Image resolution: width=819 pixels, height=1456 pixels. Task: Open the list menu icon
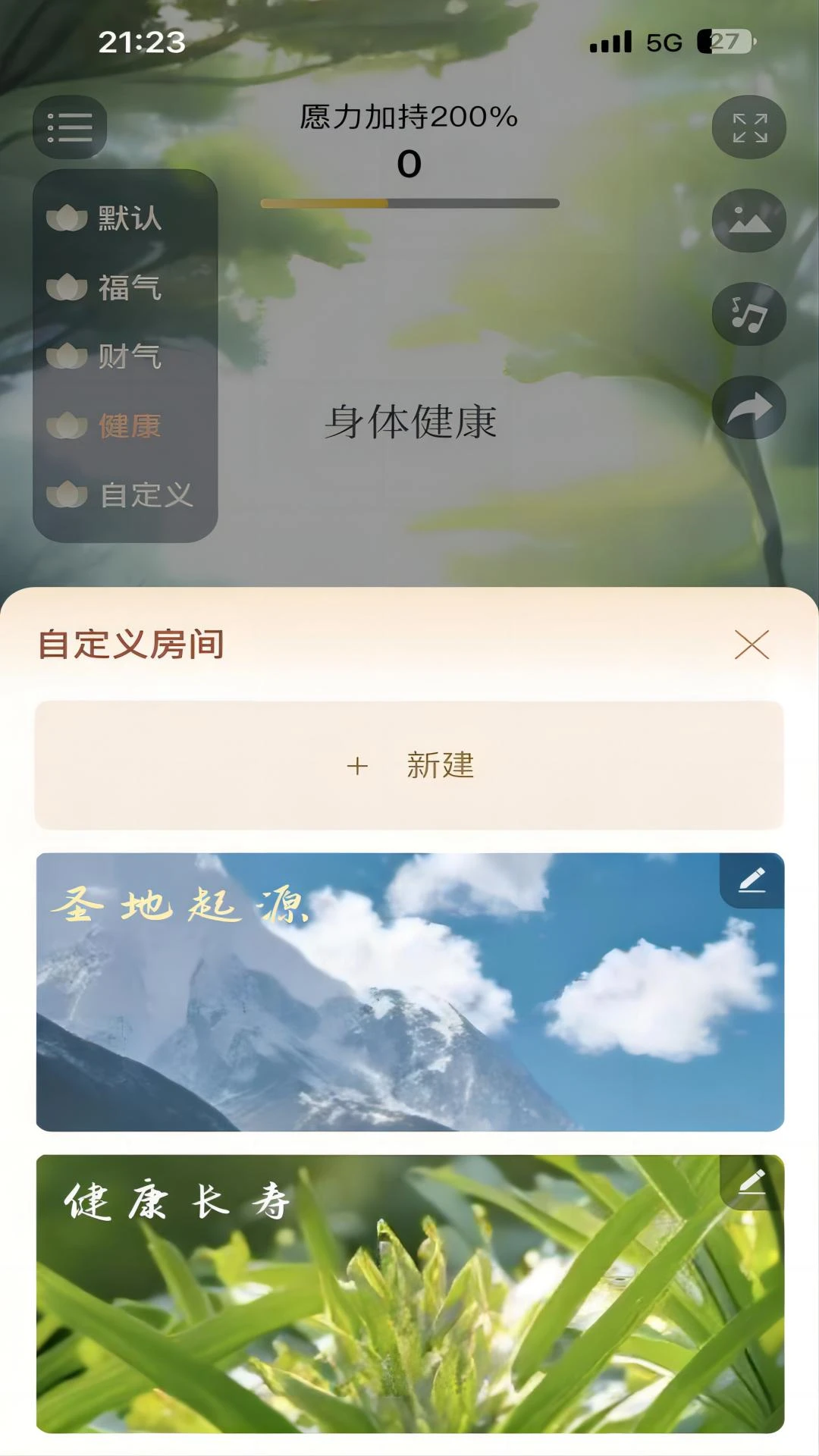coord(70,127)
